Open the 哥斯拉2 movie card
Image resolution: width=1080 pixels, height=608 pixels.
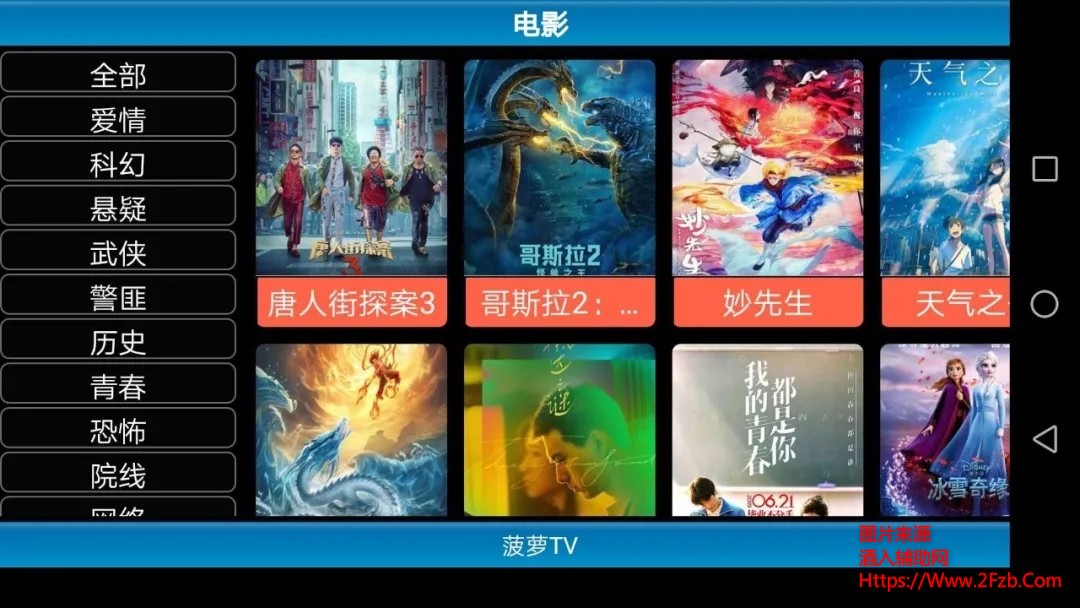[559, 190]
